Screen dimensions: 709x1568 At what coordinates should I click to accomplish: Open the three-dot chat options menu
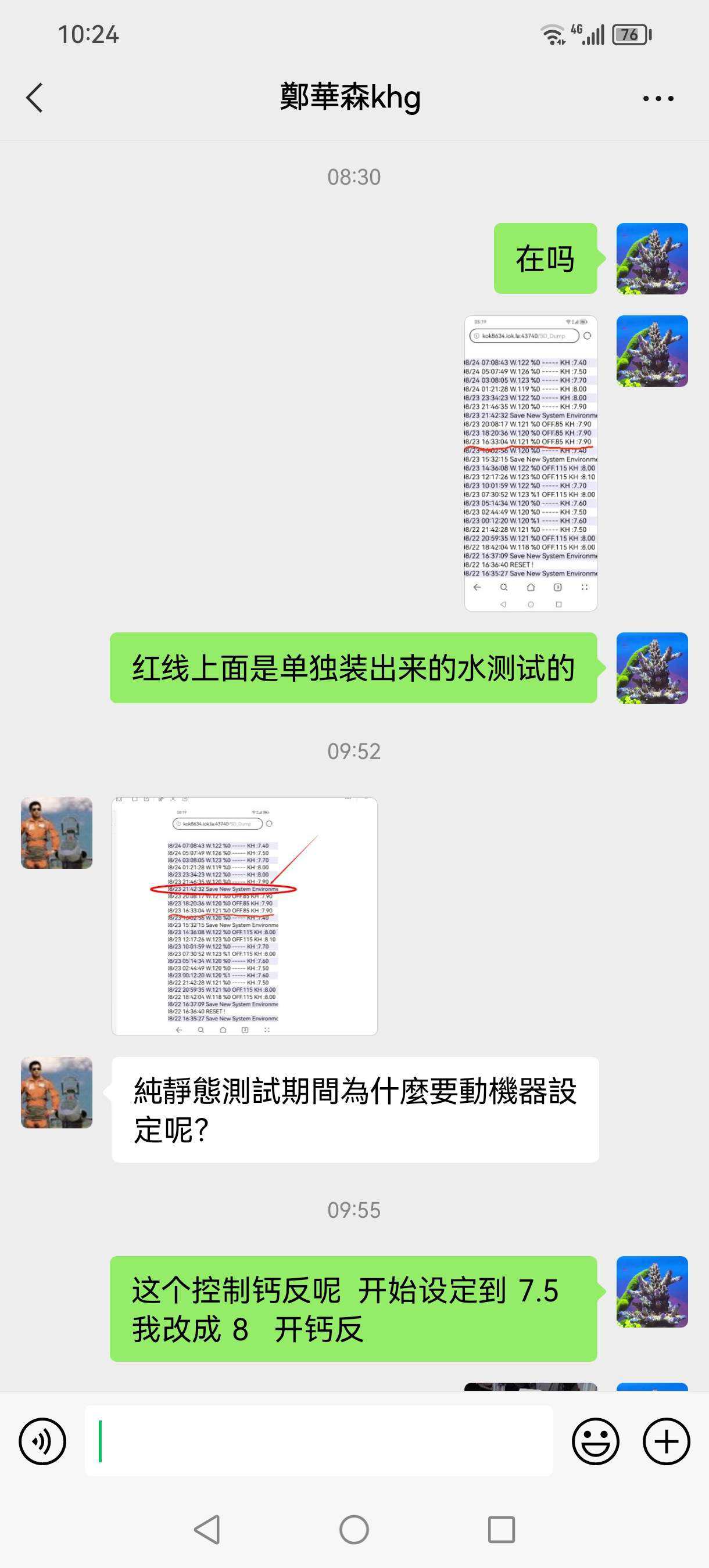point(658,99)
